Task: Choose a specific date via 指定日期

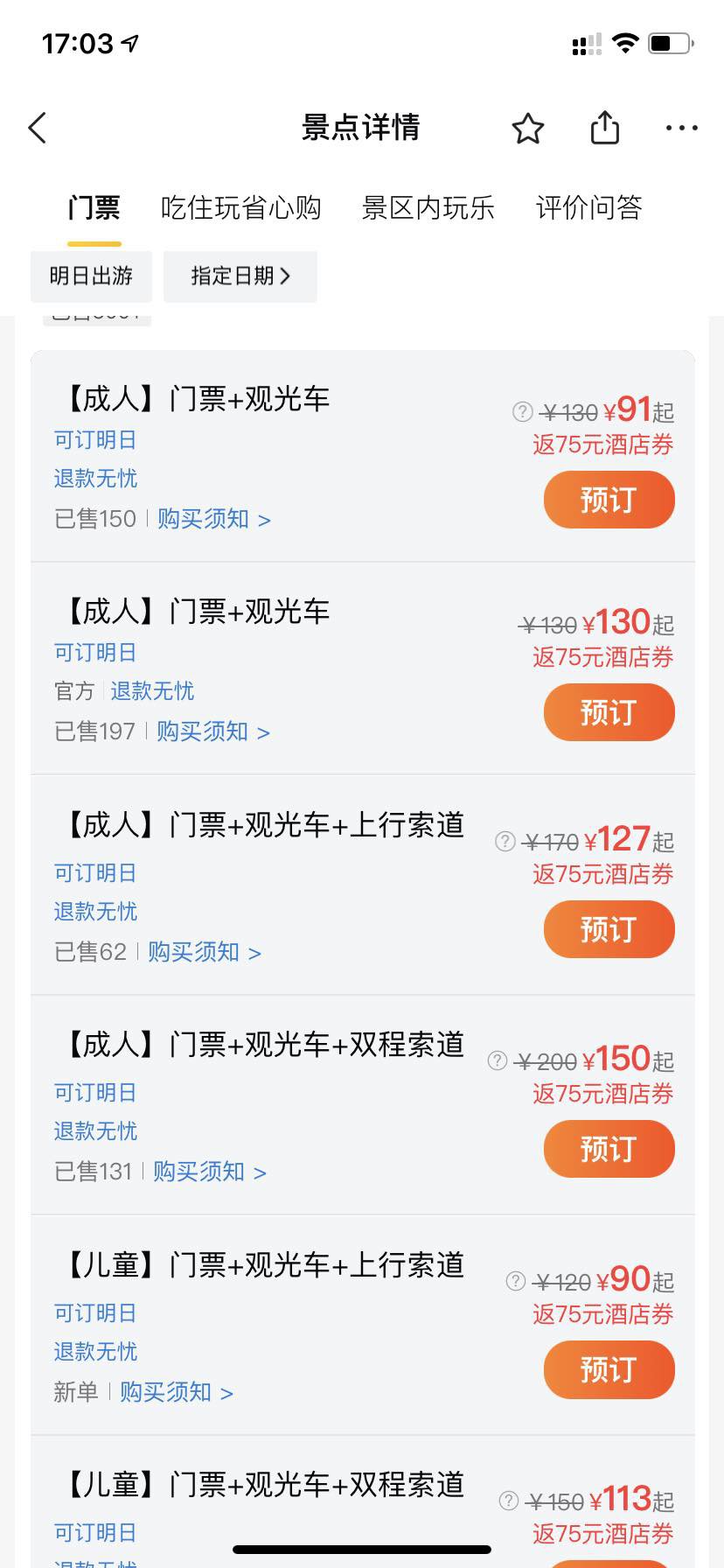Action: coord(240,276)
